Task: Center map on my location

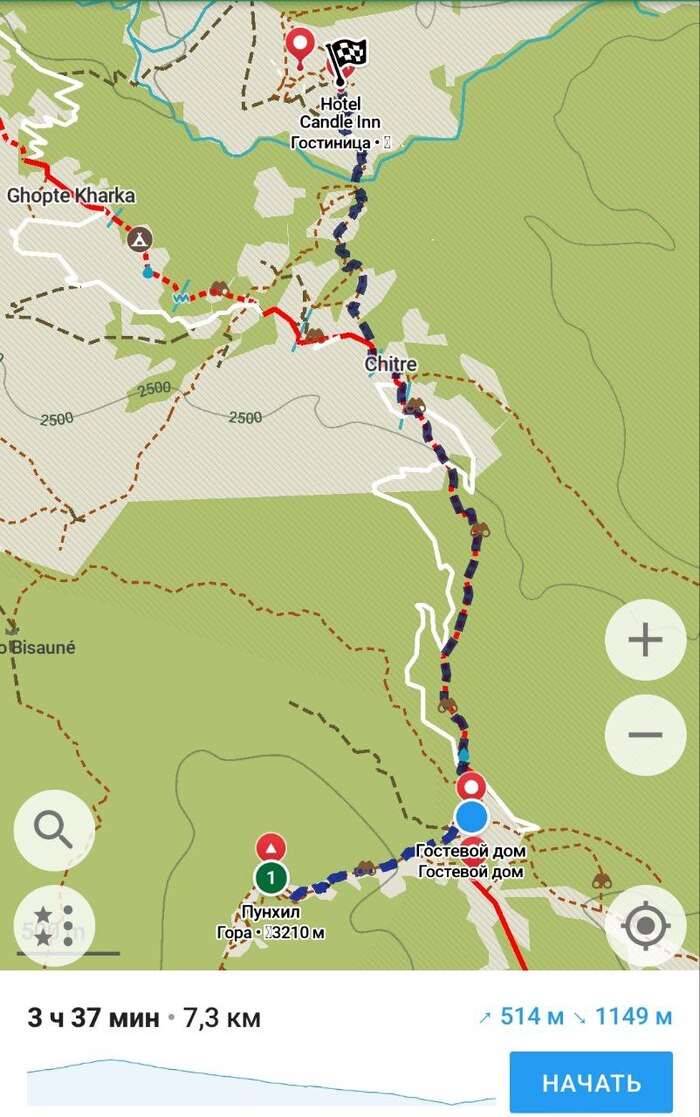Action: (645, 926)
